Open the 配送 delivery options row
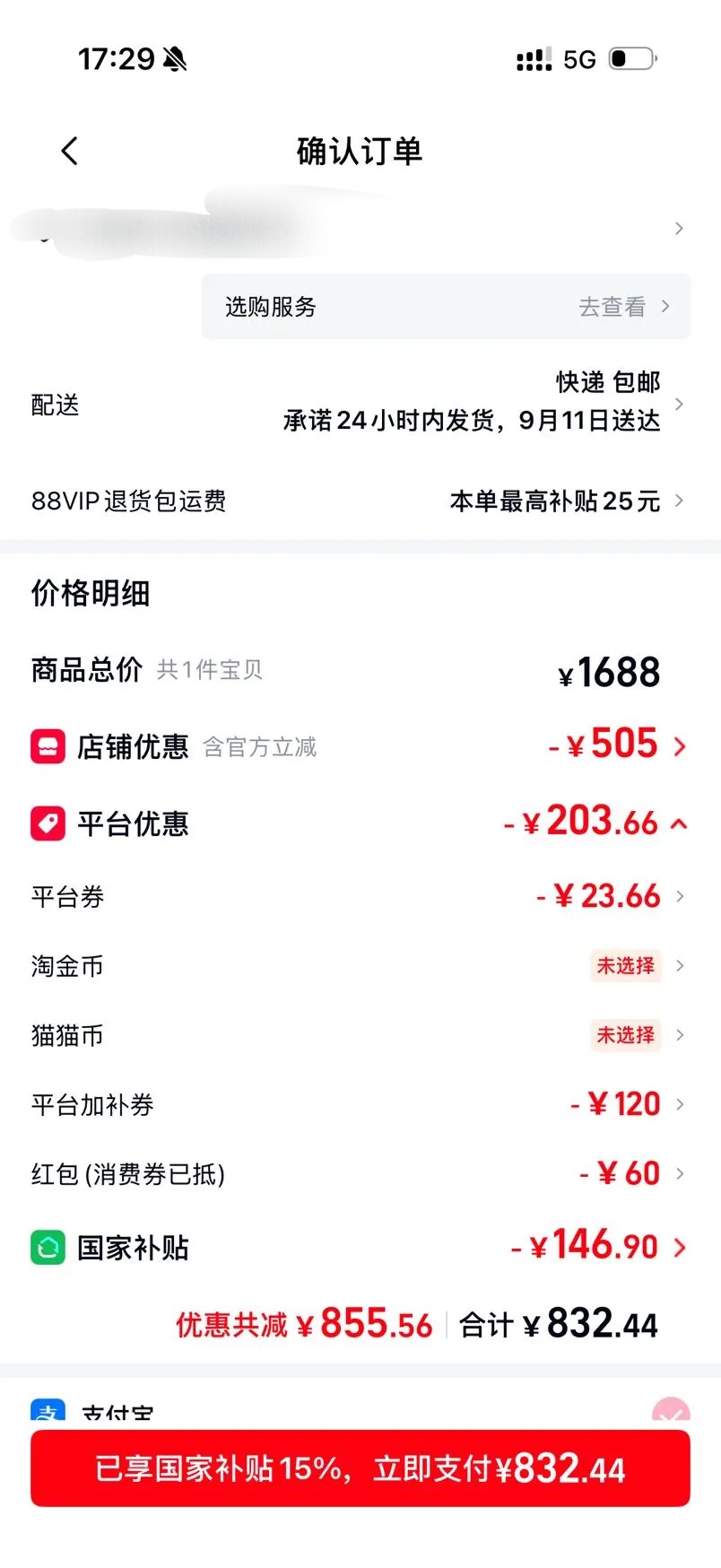The width and height of the screenshot is (721, 1568). (360, 404)
